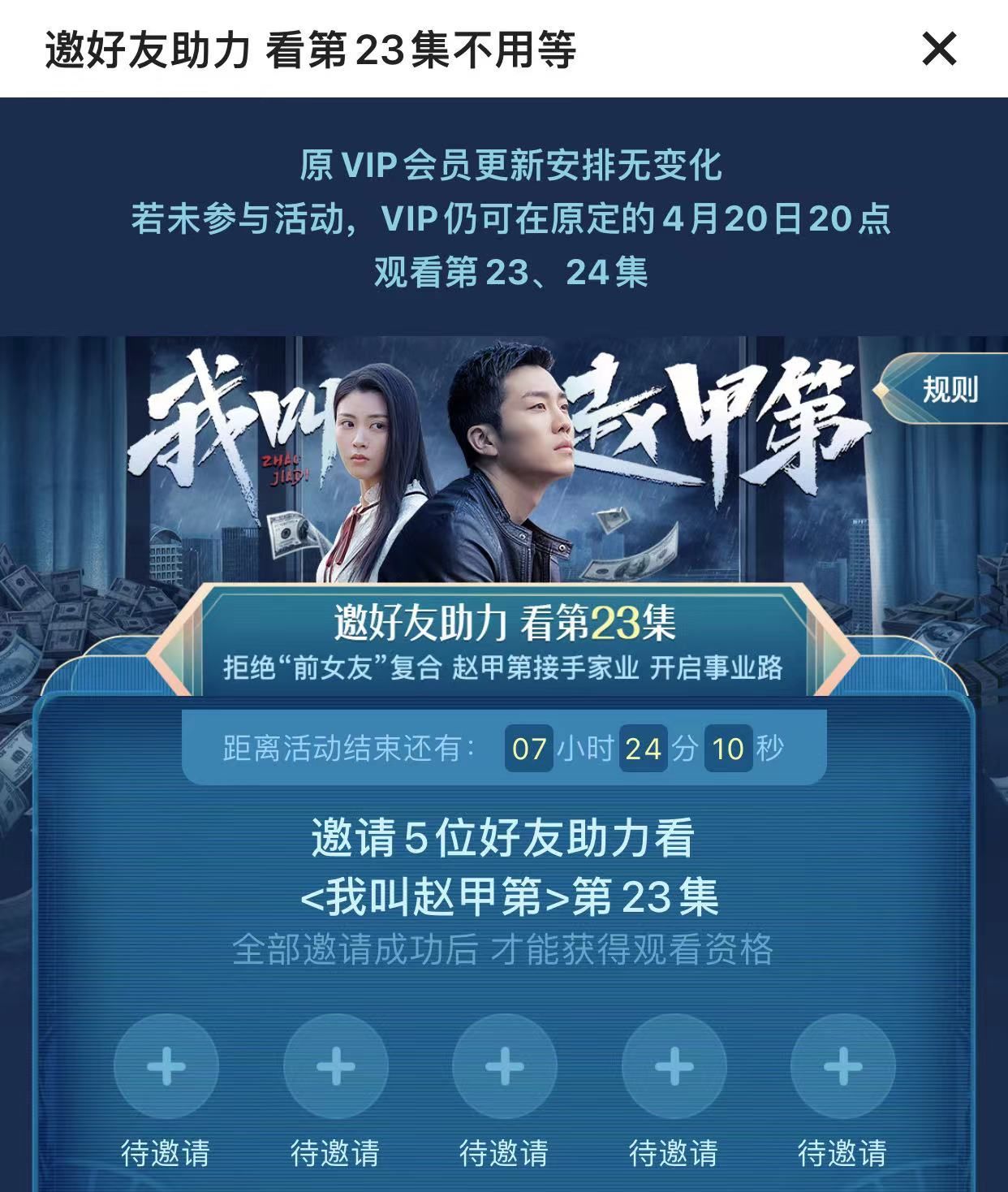Tap the third 待邀请 plus slot
The image size is (1008, 1192).
505,1066
